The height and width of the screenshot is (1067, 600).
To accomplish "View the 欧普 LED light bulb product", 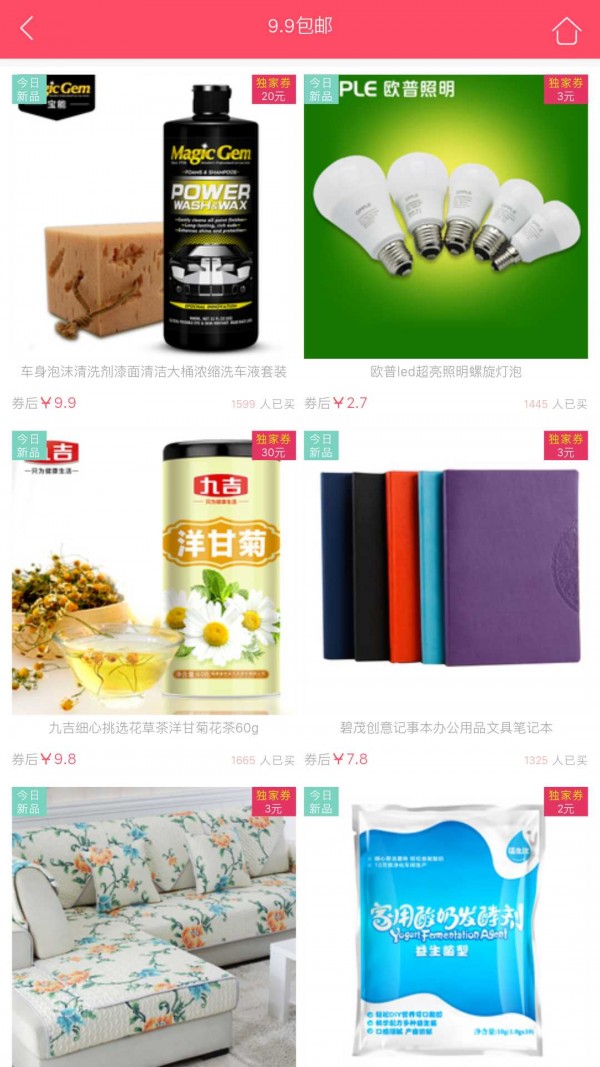I will click(x=446, y=216).
